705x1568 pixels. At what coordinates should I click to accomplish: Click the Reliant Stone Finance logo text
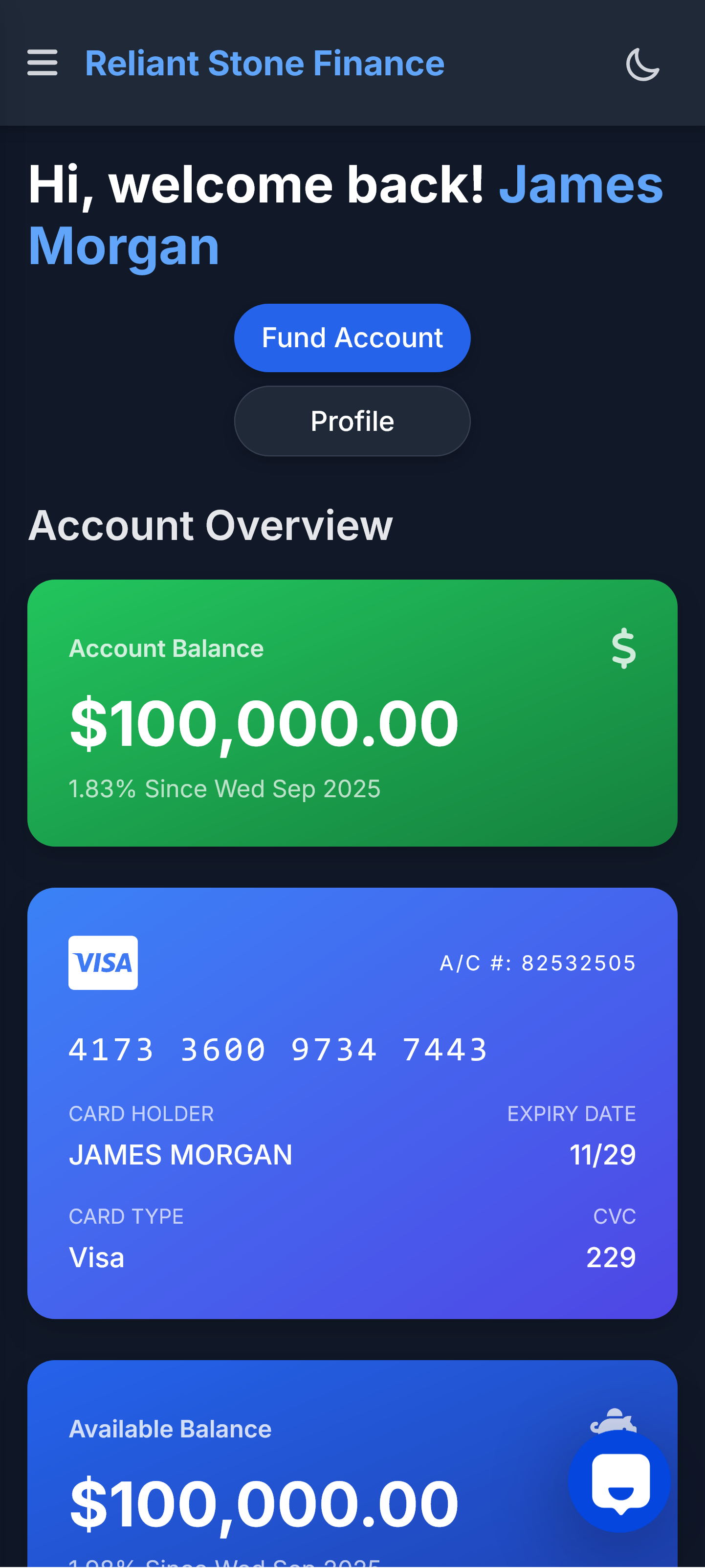(265, 62)
